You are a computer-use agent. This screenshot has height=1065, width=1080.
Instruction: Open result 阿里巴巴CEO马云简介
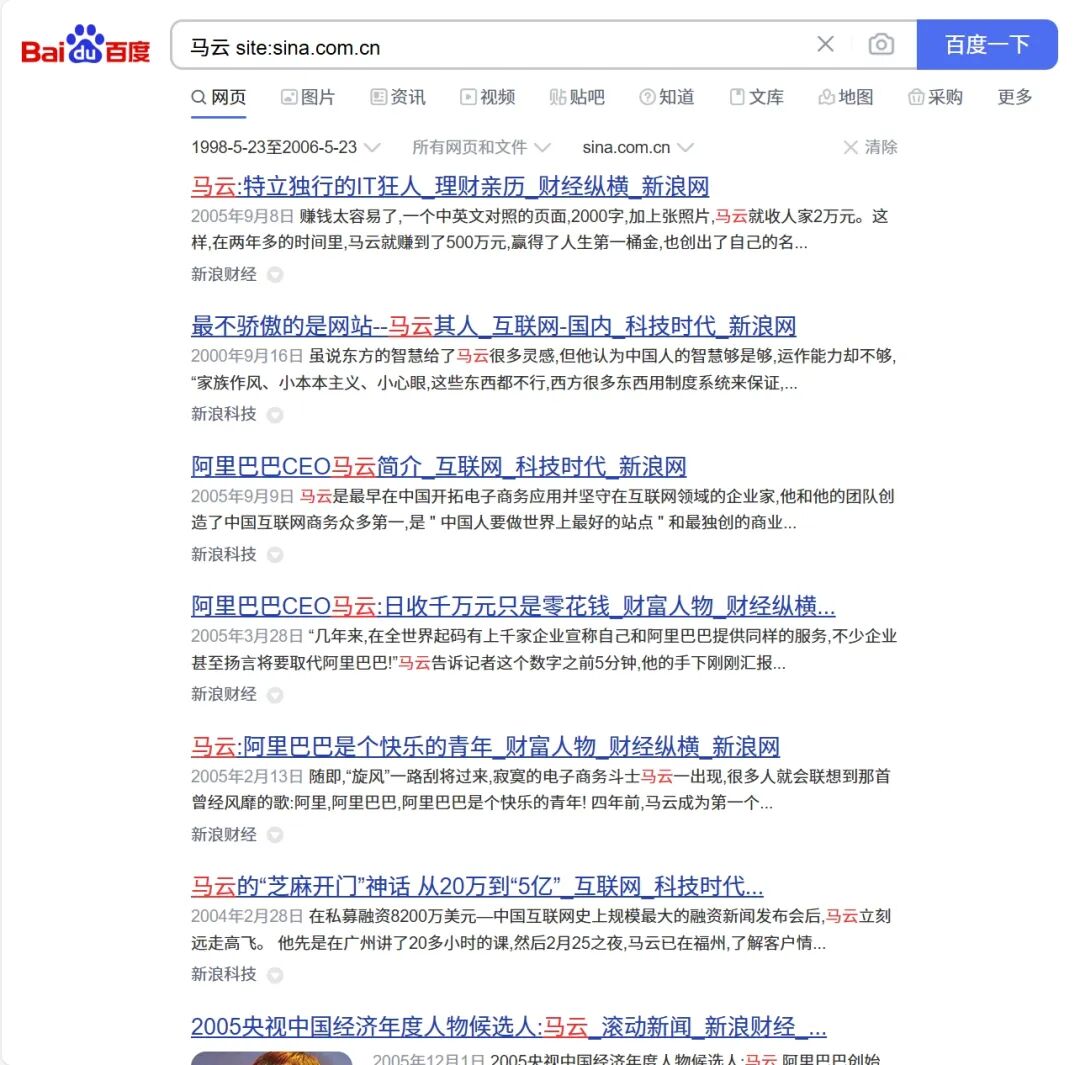click(x=438, y=467)
